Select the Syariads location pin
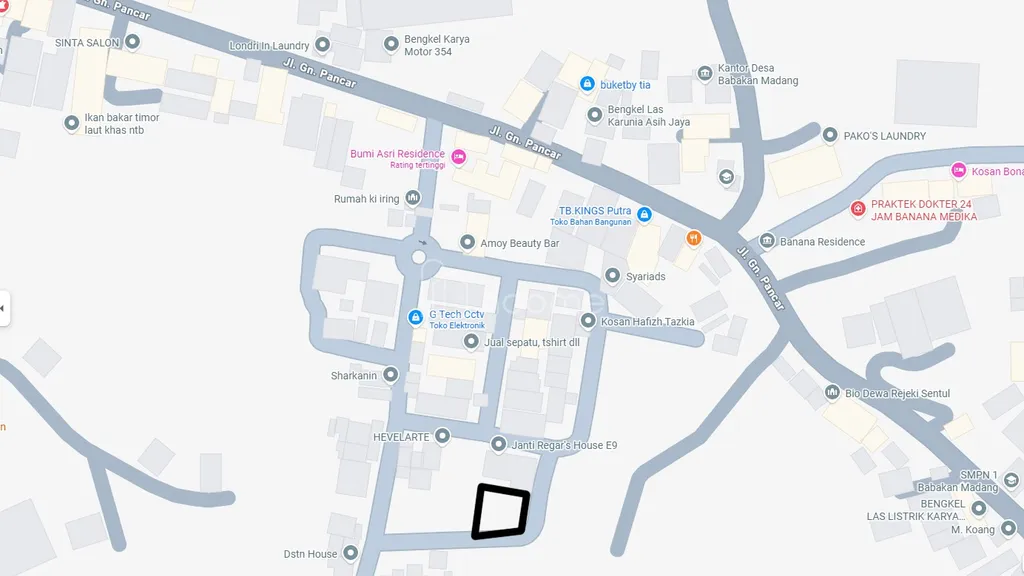This screenshot has height=576, width=1024. pyautogui.click(x=612, y=275)
